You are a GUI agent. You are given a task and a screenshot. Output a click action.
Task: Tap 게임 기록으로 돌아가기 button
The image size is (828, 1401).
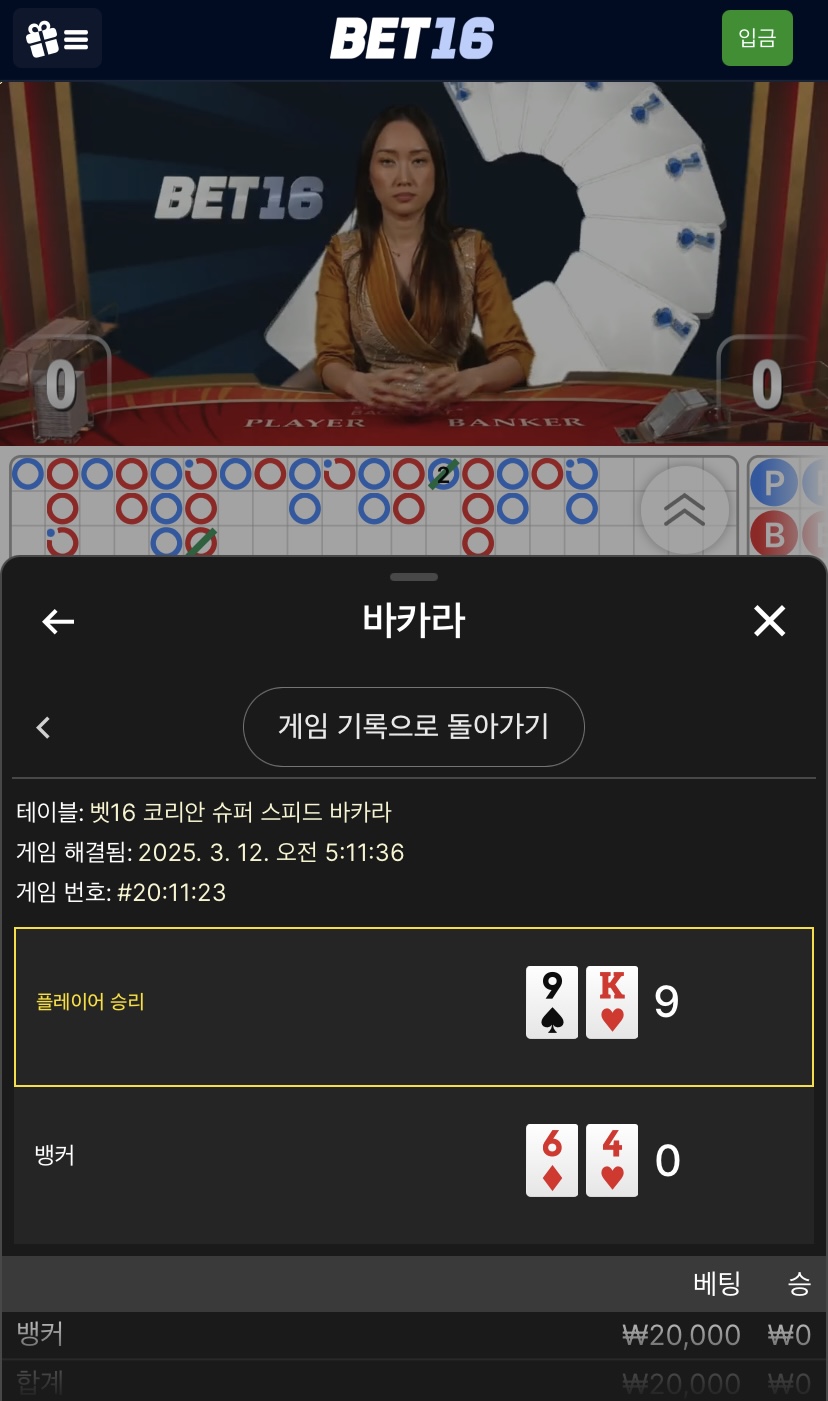[x=414, y=727]
